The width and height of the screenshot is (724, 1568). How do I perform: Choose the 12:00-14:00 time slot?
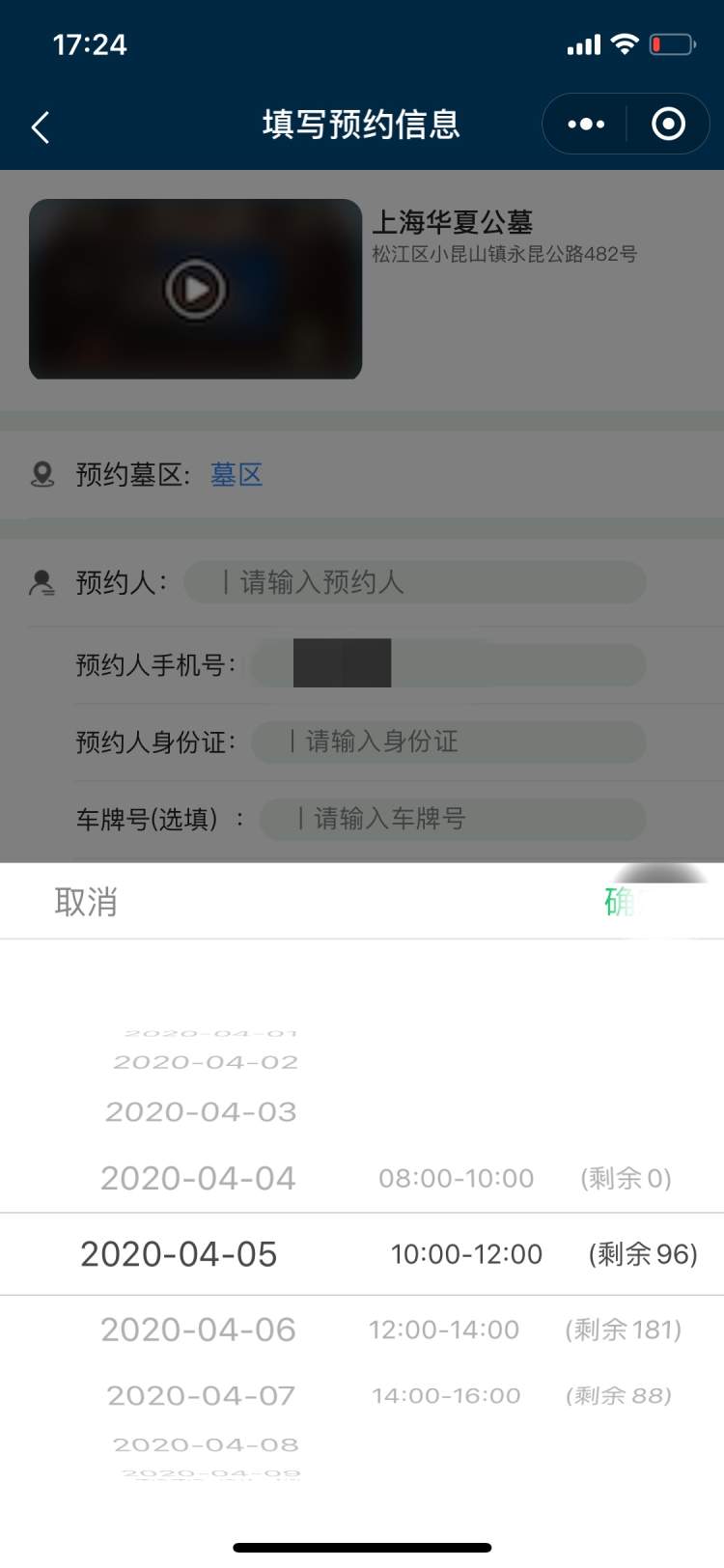tap(444, 1330)
